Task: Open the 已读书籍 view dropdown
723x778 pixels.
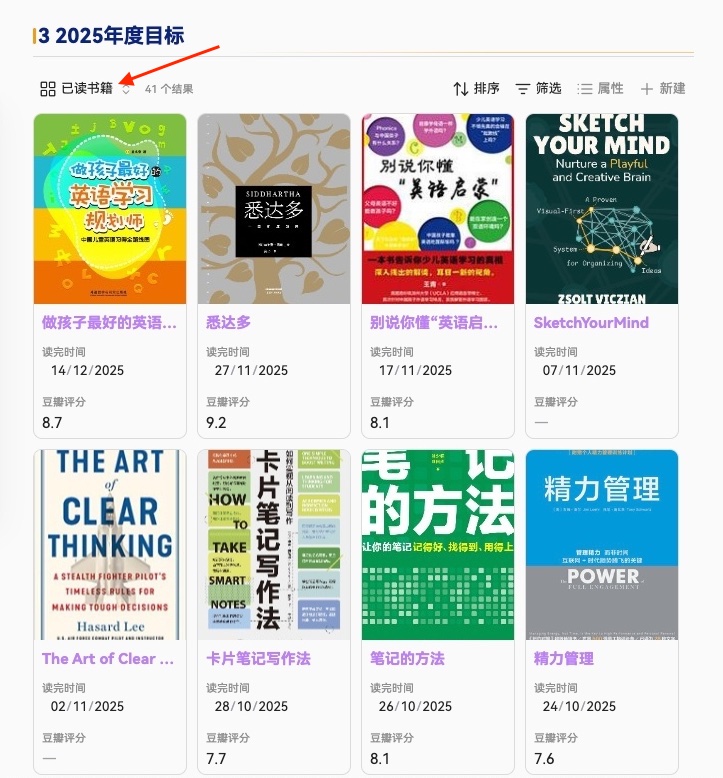Action: [x=86, y=89]
